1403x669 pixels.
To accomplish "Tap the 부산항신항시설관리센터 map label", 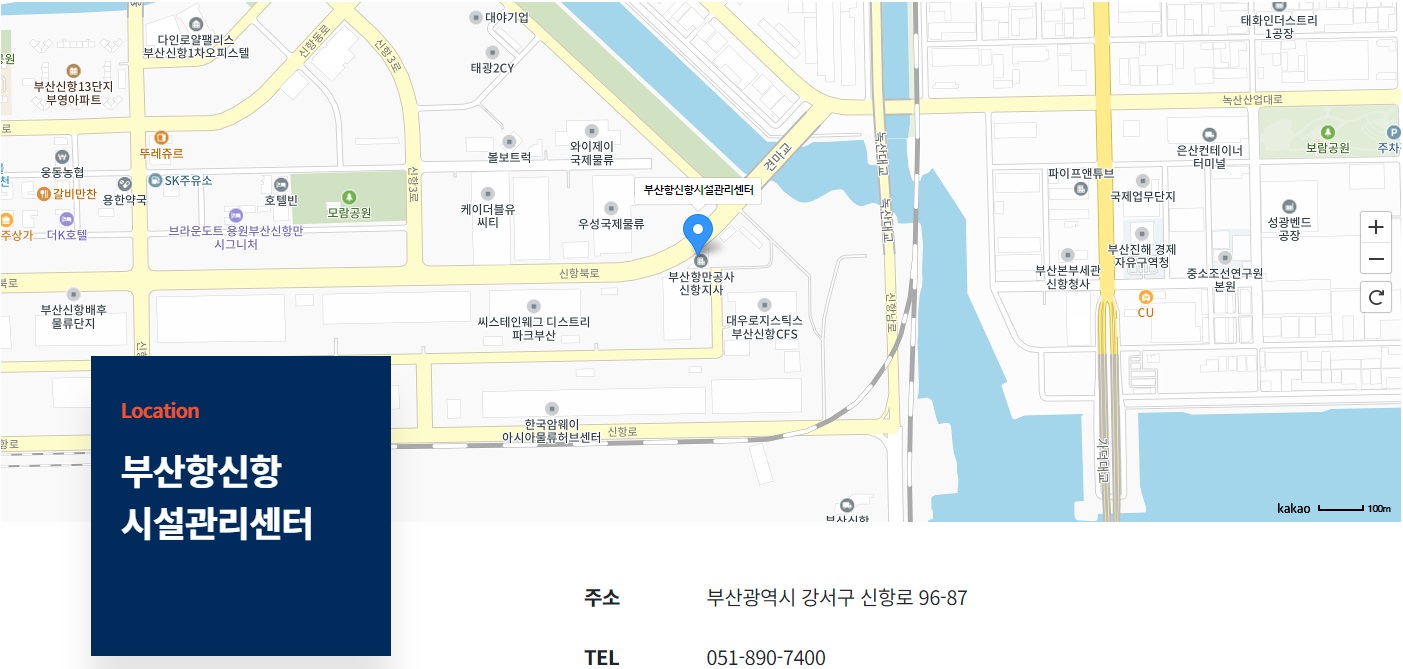I will click(x=698, y=189).
